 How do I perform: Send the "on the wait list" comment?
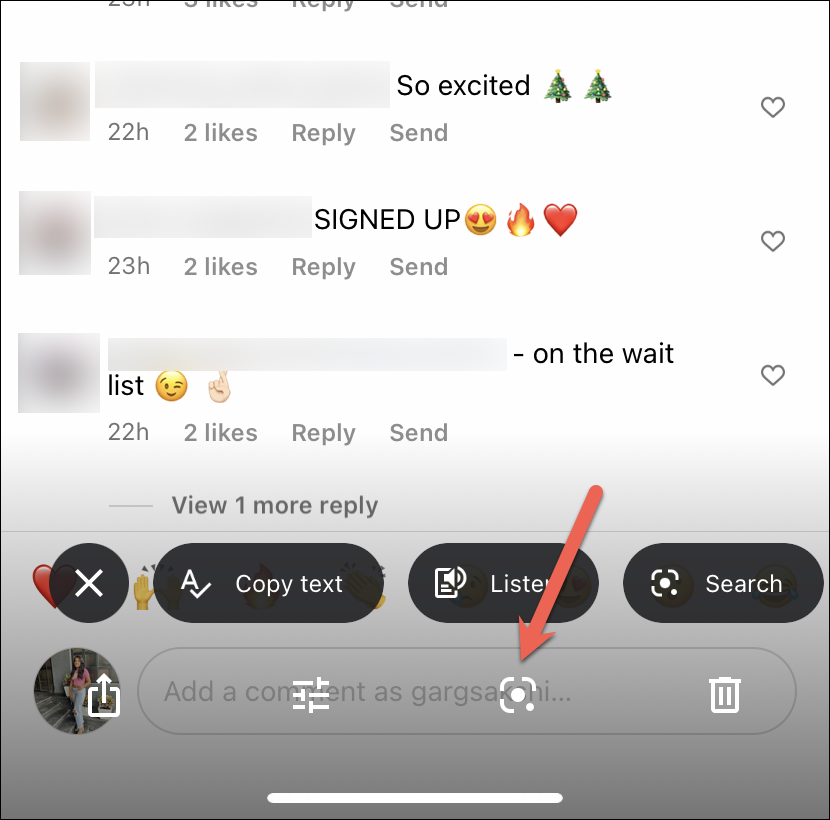tap(418, 433)
